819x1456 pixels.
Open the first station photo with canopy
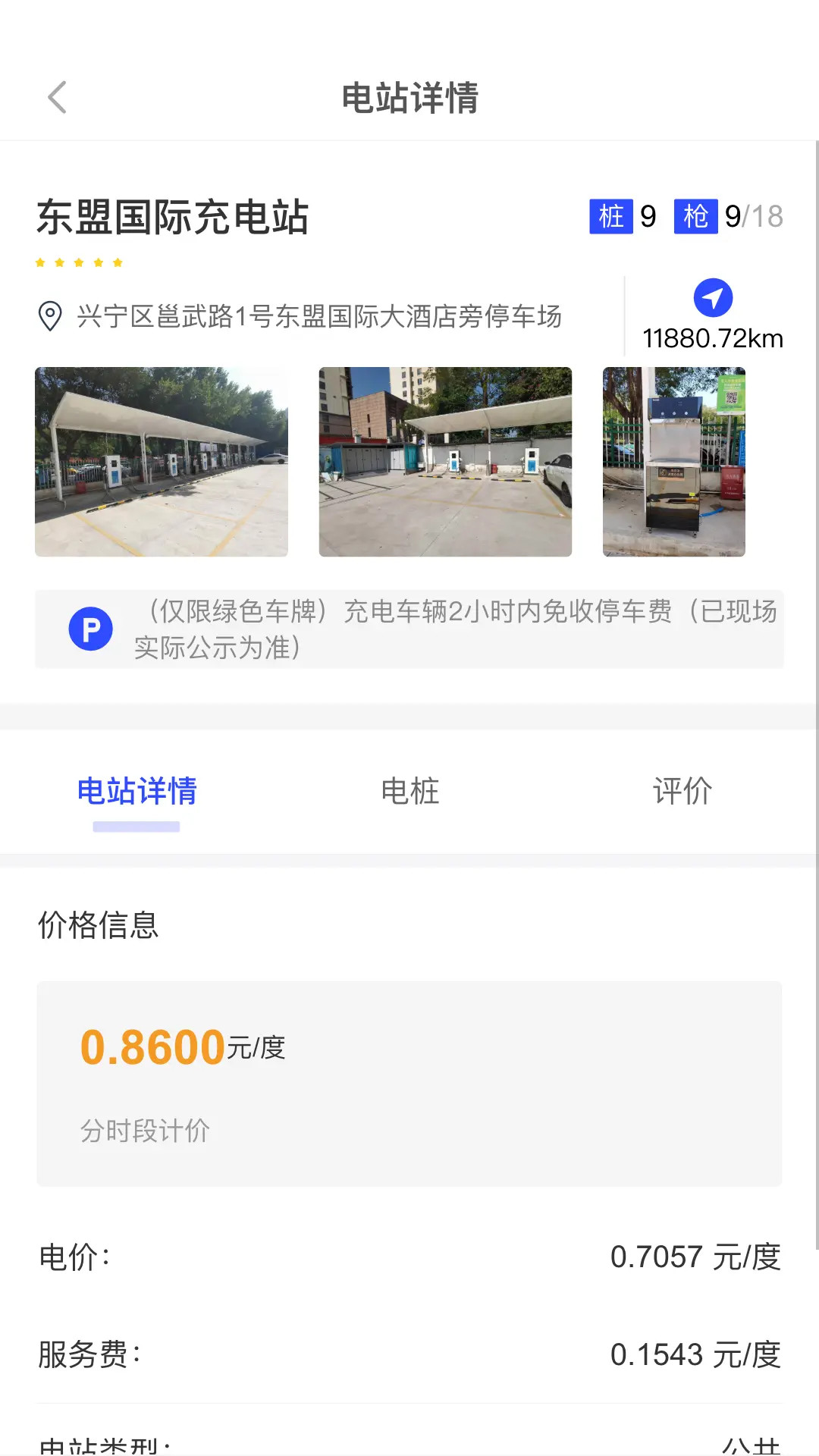[162, 462]
